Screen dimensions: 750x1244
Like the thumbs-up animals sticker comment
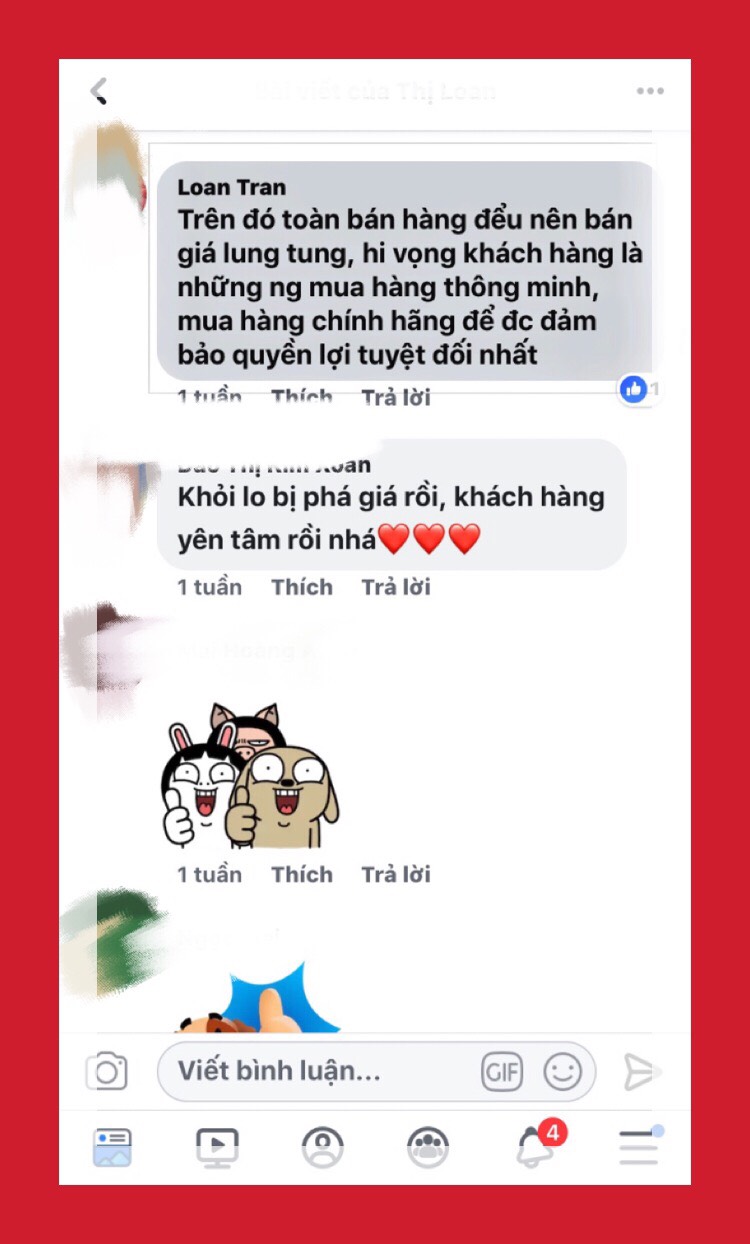click(301, 874)
